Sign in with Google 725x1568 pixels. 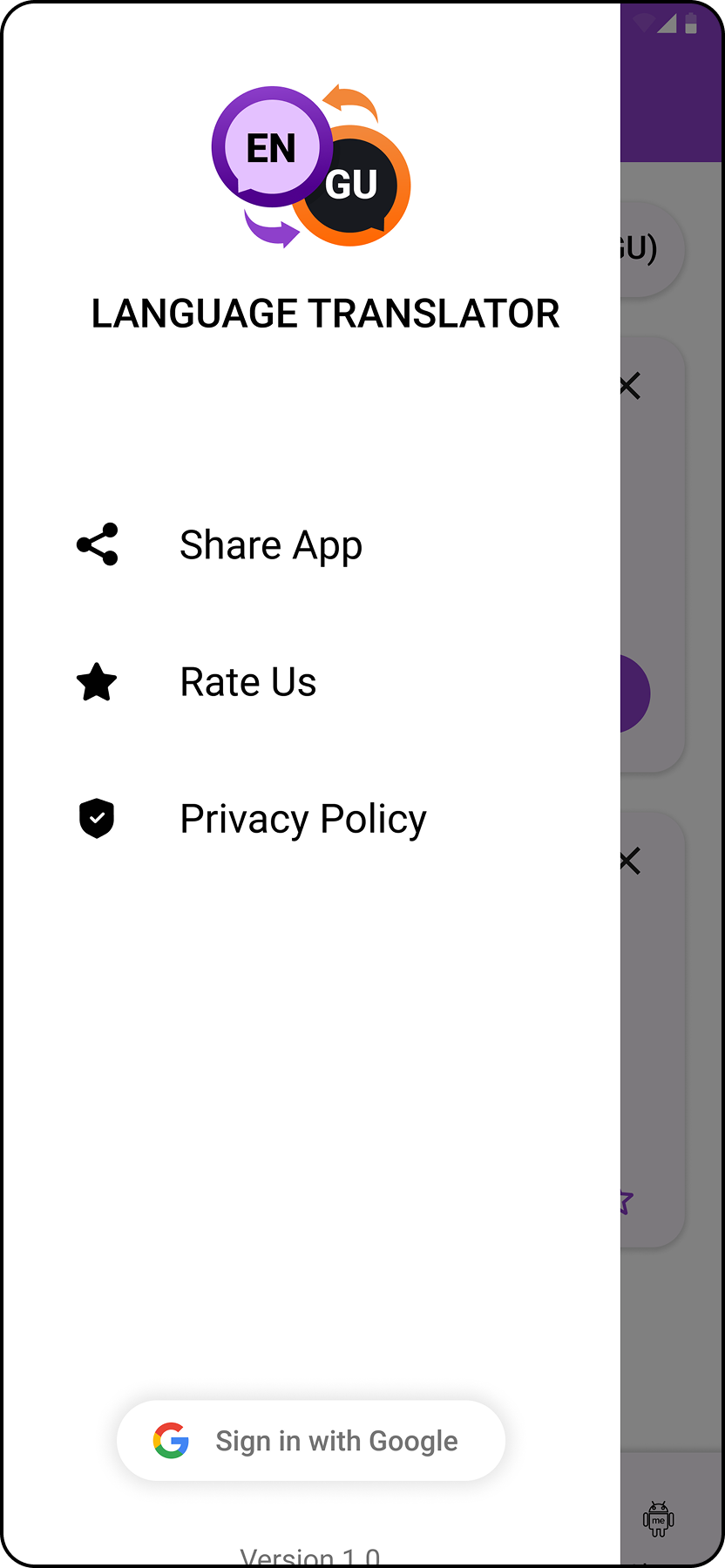(x=311, y=1441)
